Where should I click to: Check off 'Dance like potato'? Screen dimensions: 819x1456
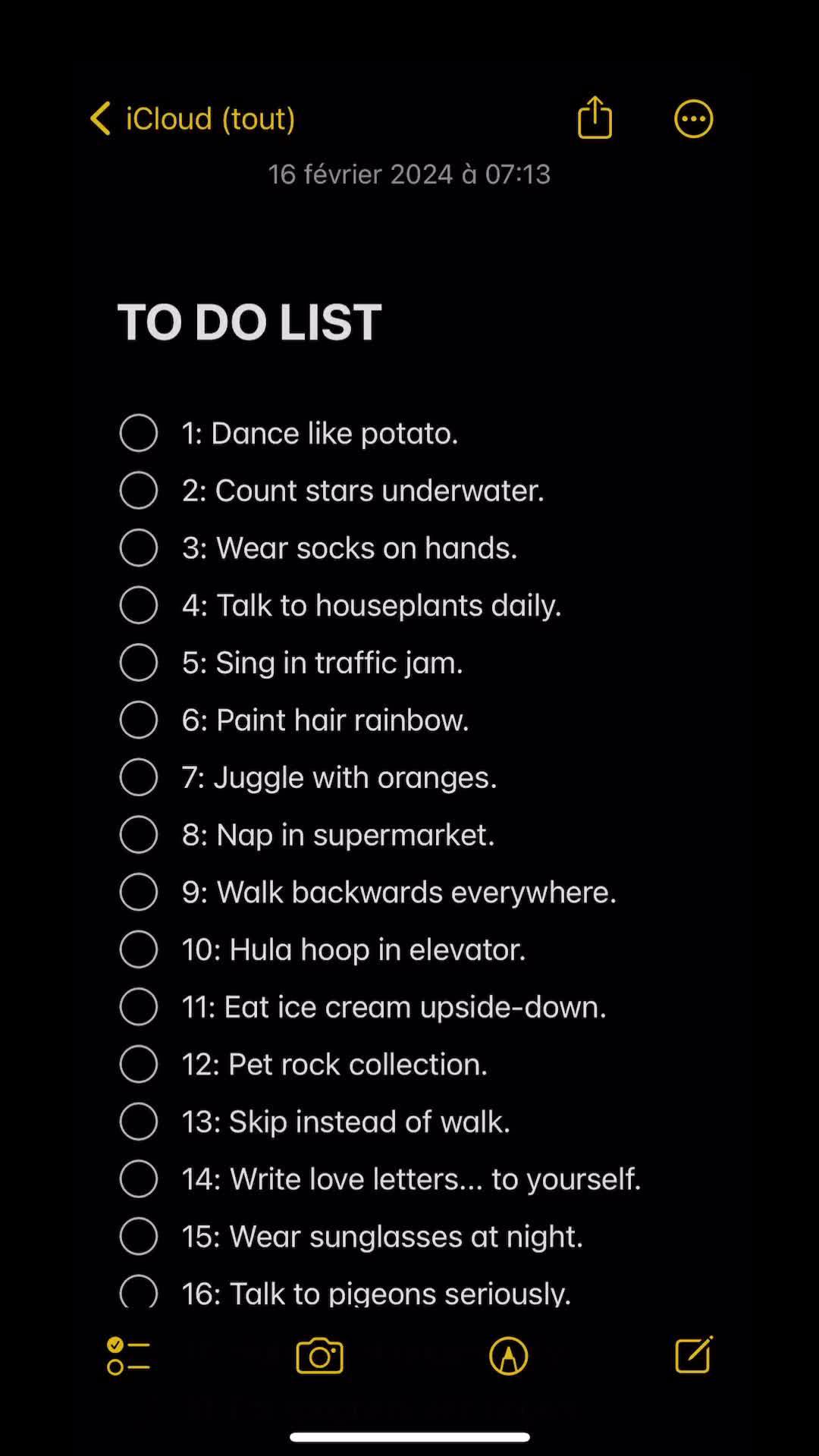139,433
